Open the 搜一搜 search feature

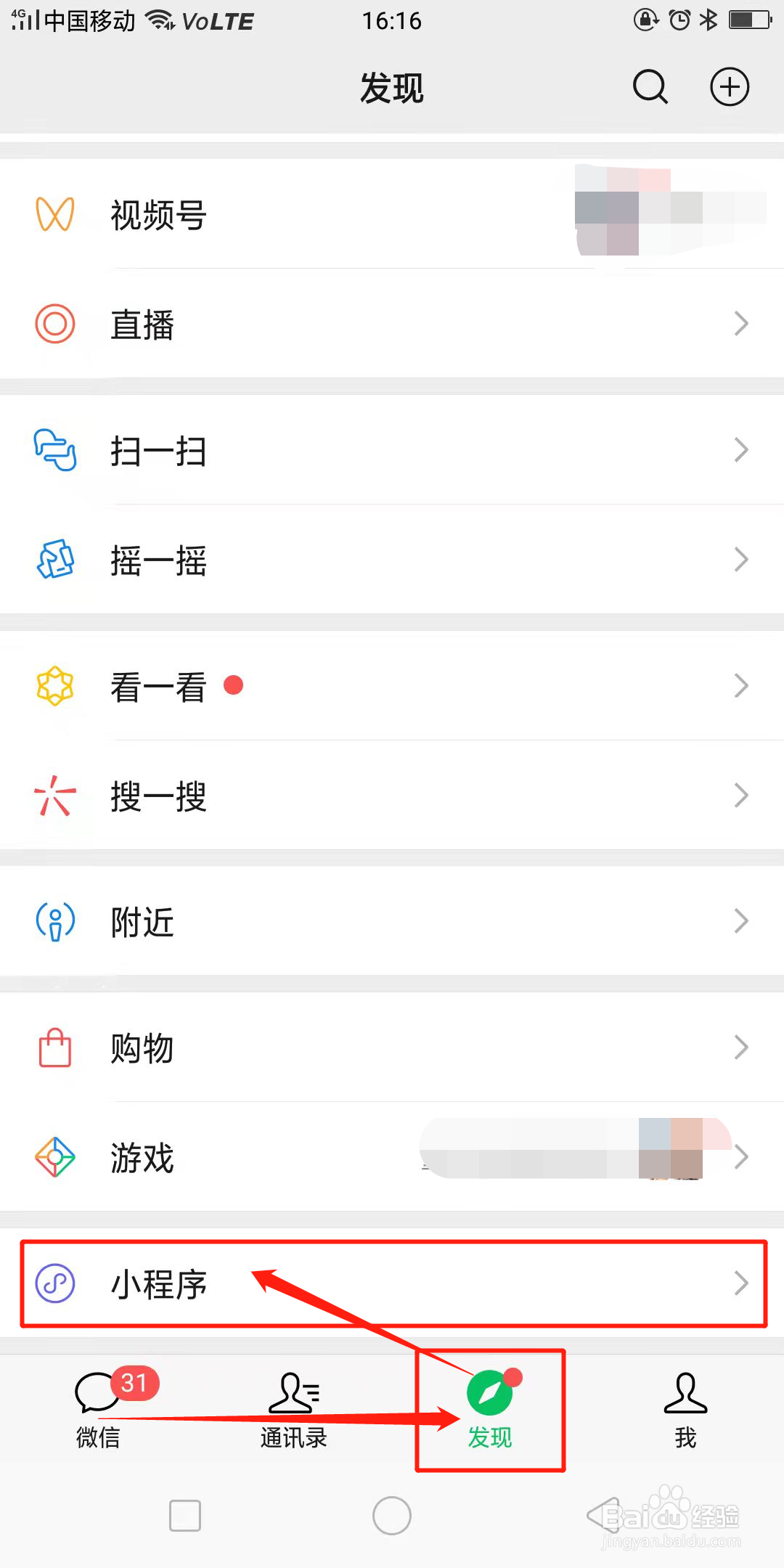point(160,796)
